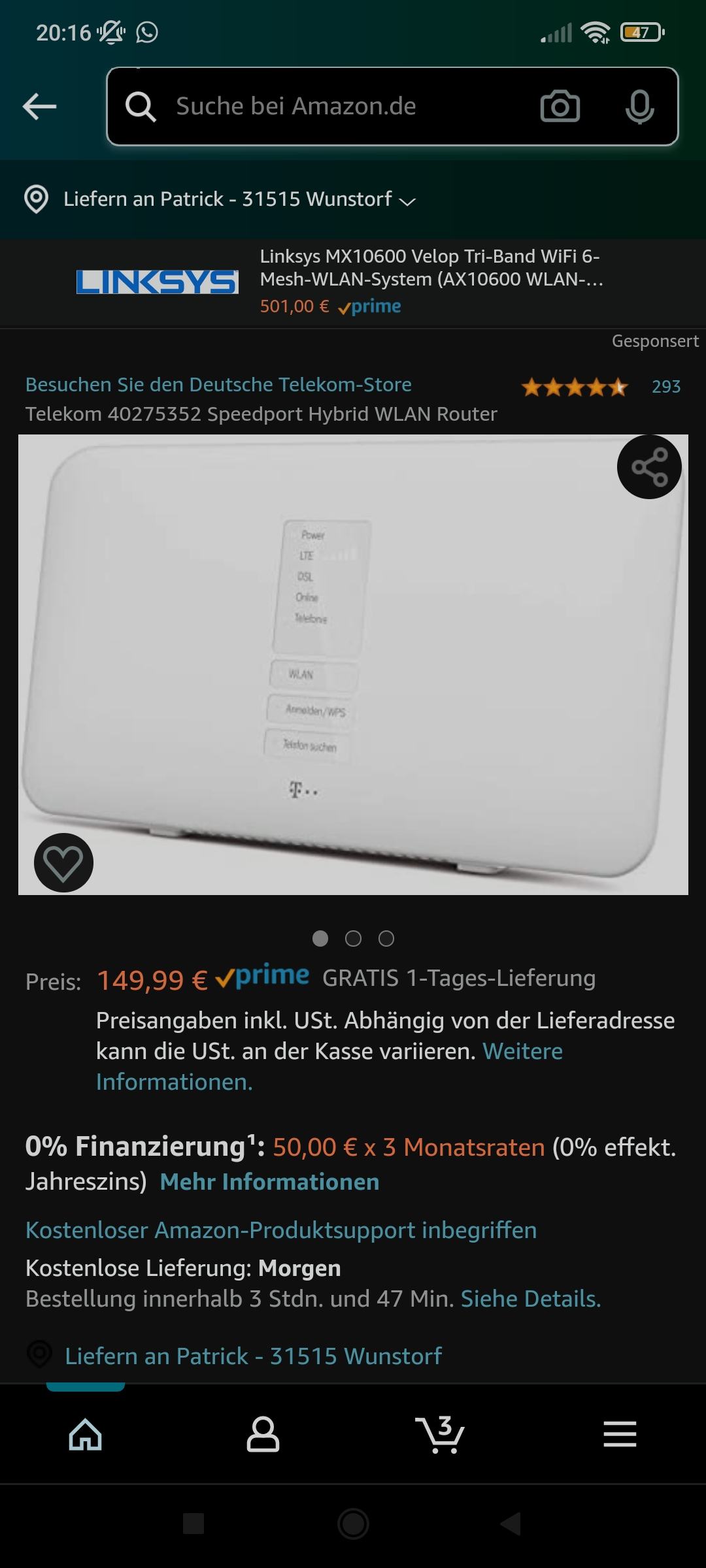Open the camera search icon

click(560, 106)
